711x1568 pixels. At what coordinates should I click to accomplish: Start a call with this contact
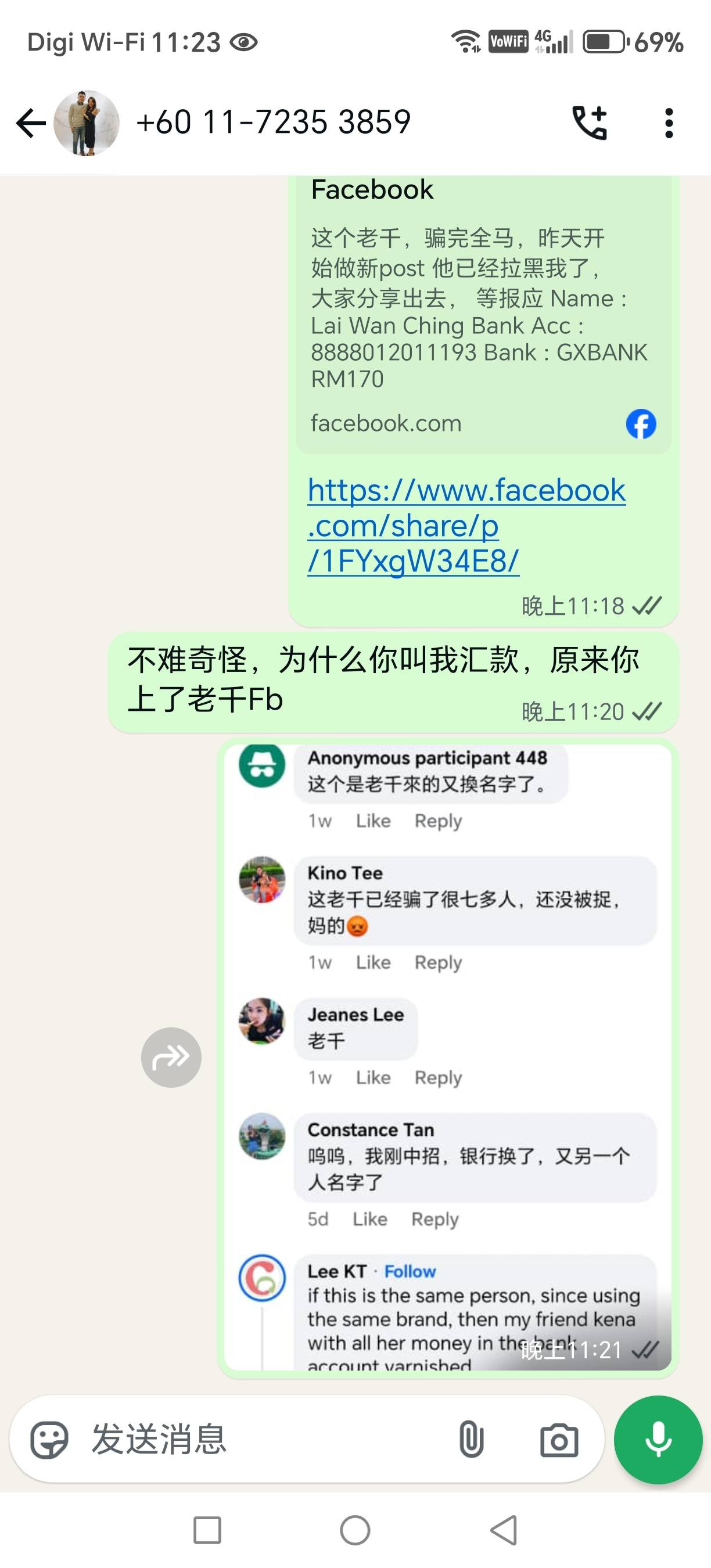[589, 123]
